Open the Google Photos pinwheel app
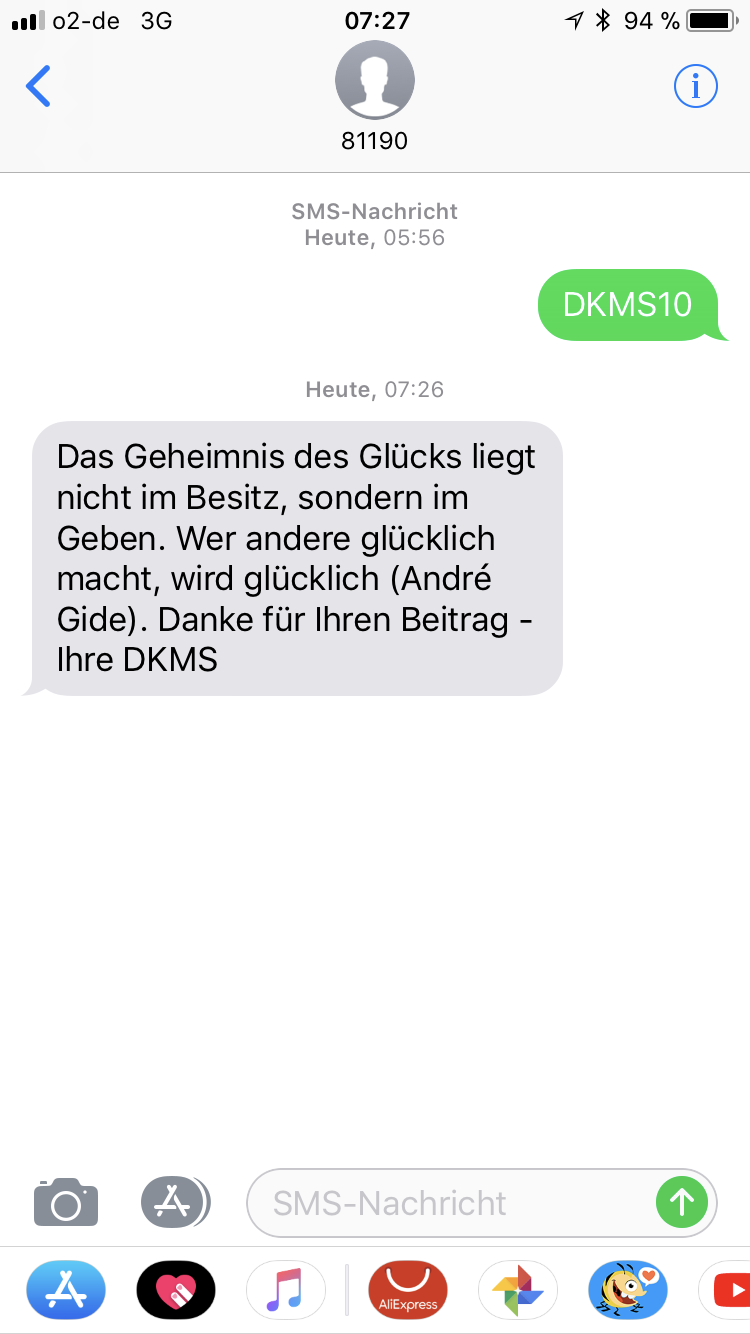Viewport: 750px width, 1334px height. 518,1290
